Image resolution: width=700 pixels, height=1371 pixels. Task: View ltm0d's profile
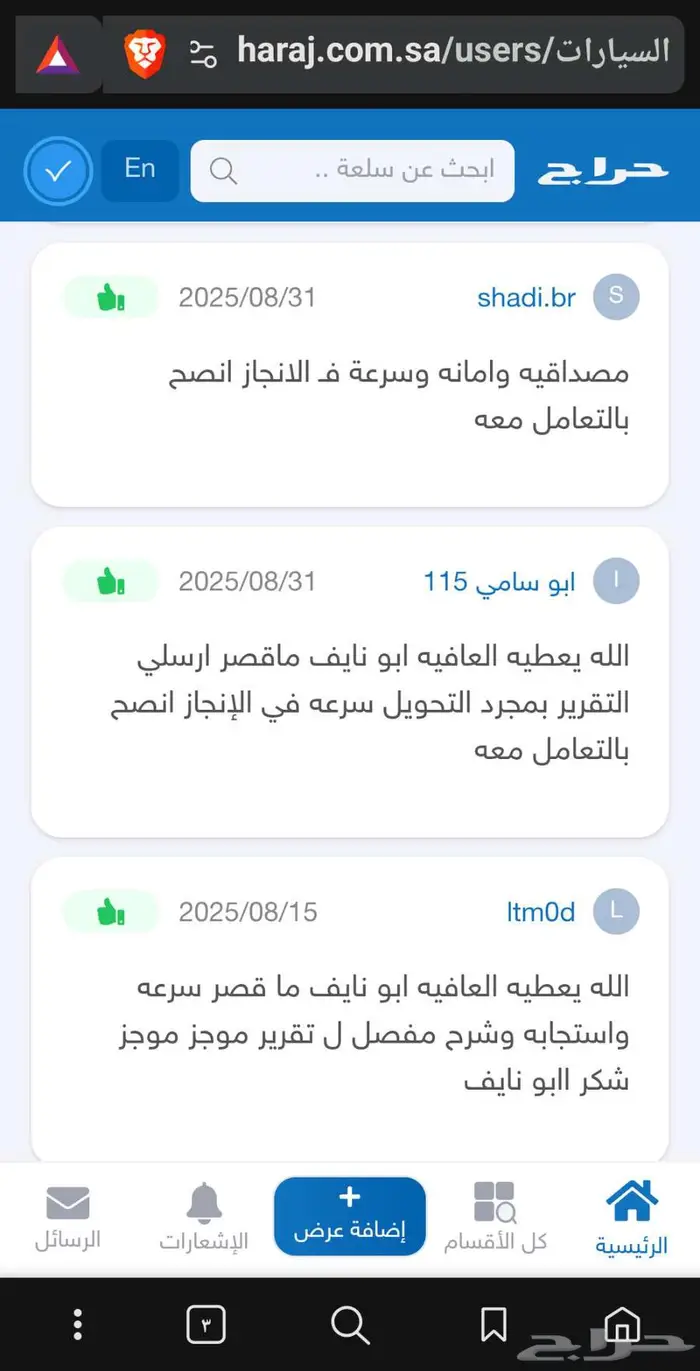pos(540,912)
